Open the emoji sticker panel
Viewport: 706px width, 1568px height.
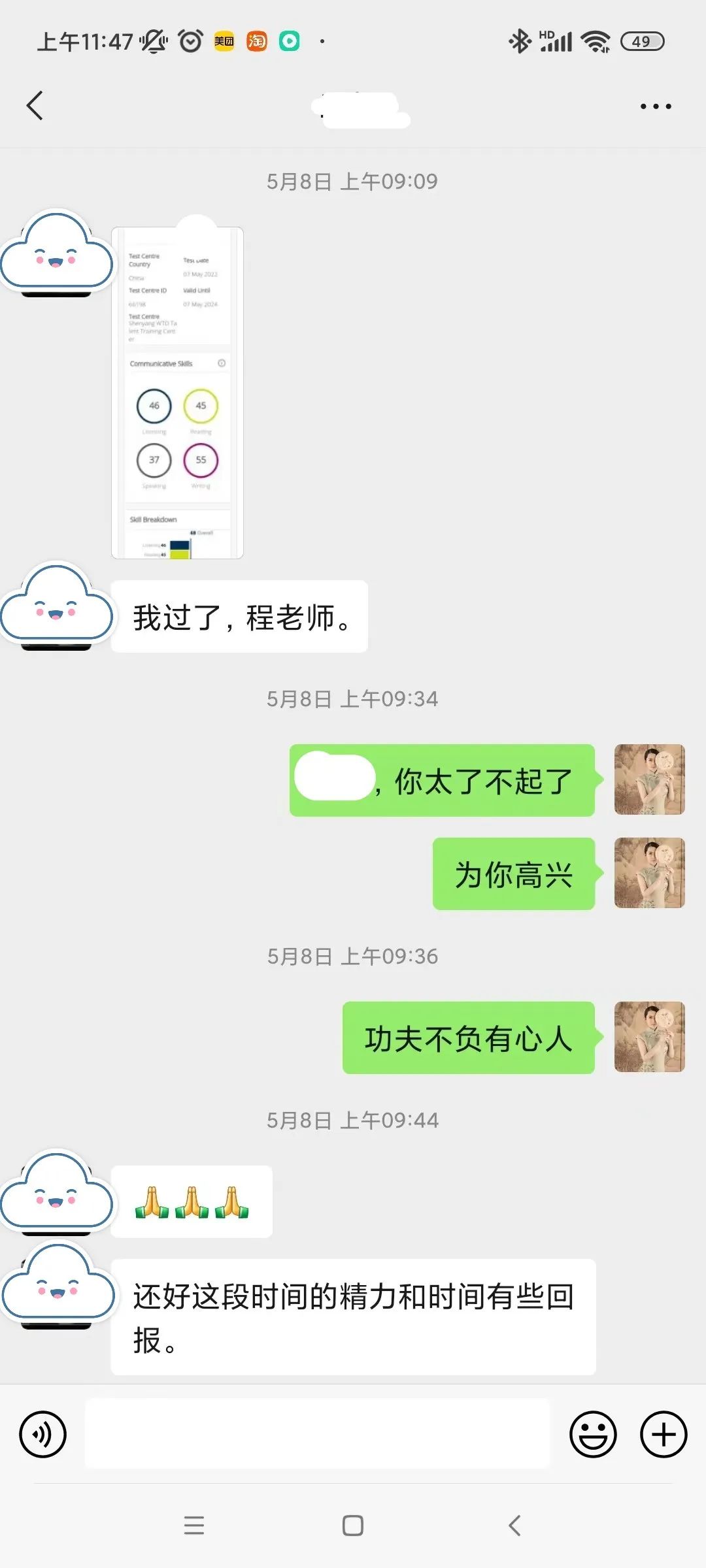pos(593,1435)
